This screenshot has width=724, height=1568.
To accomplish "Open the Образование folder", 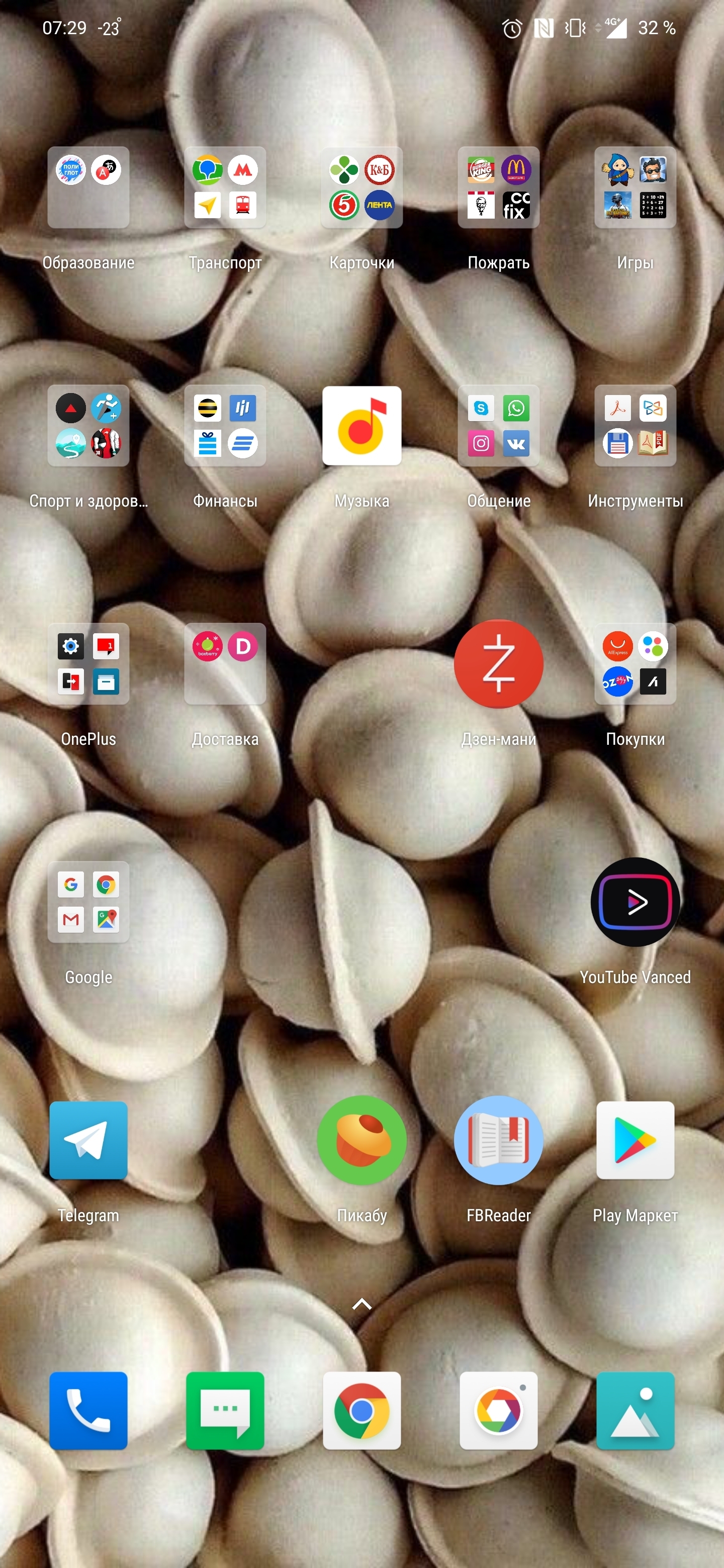I will (88, 187).
